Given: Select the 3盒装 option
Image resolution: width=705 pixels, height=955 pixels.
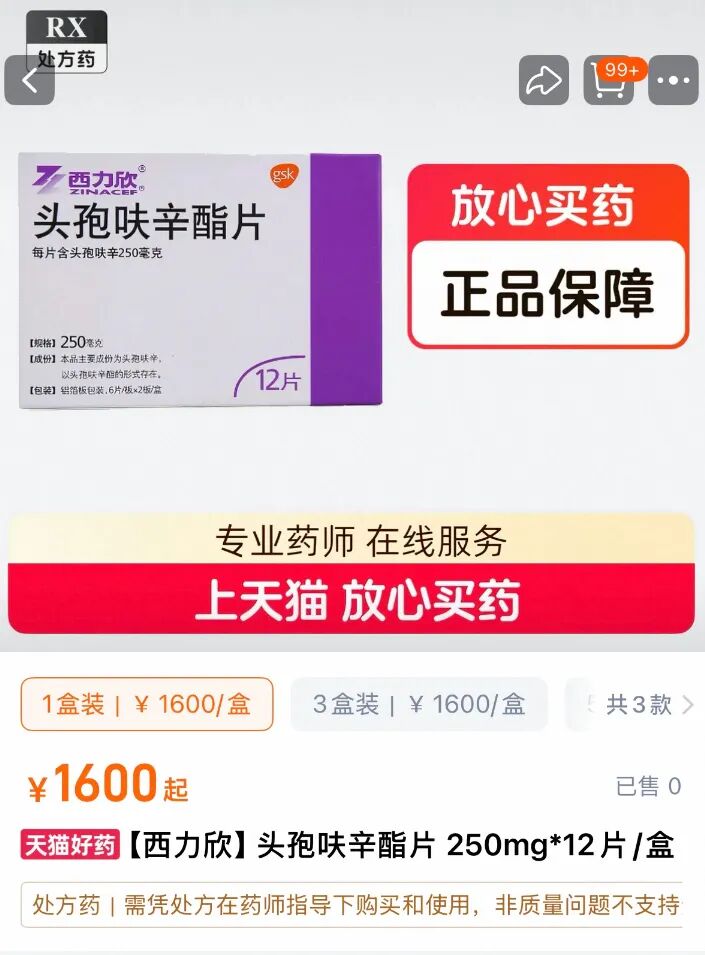Looking at the screenshot, I should pos(419,704).
